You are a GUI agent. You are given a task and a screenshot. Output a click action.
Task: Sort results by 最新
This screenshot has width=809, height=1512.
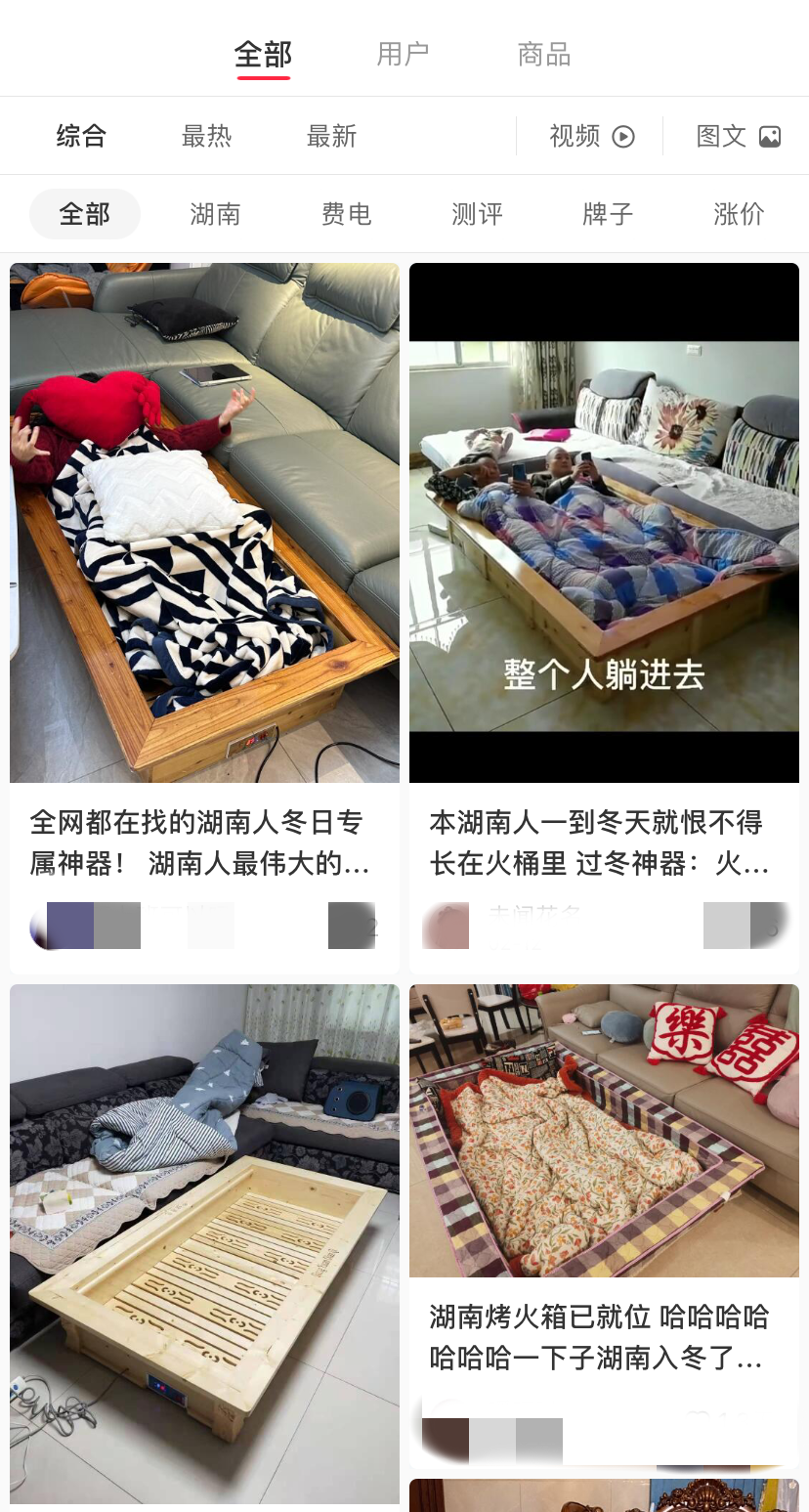[331, 136]
